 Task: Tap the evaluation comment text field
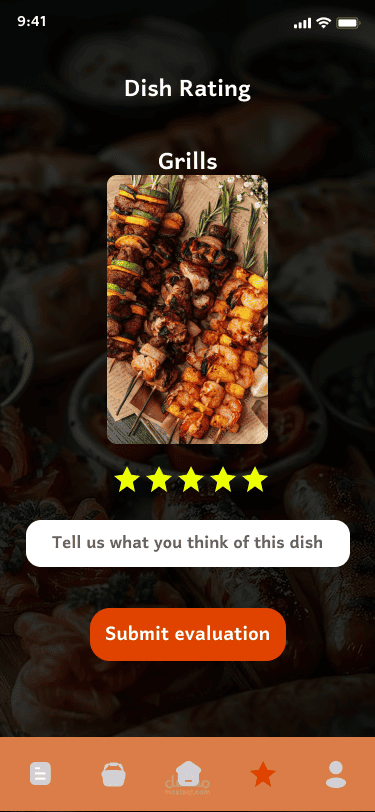click(188, 543)
